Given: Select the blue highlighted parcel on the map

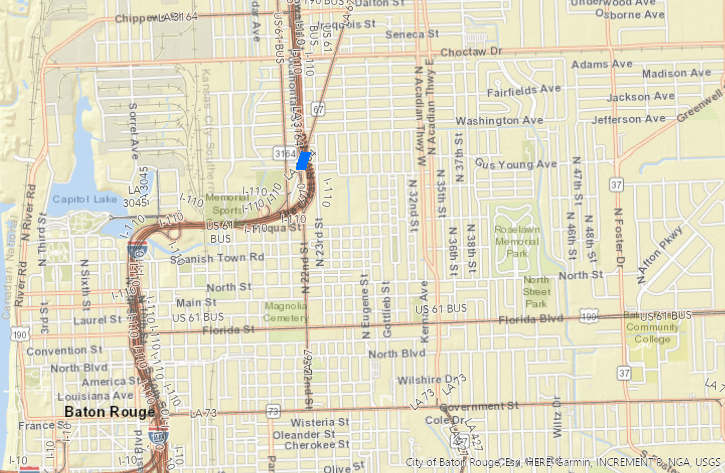Looking at the screenshot, I should pos(305,160).
